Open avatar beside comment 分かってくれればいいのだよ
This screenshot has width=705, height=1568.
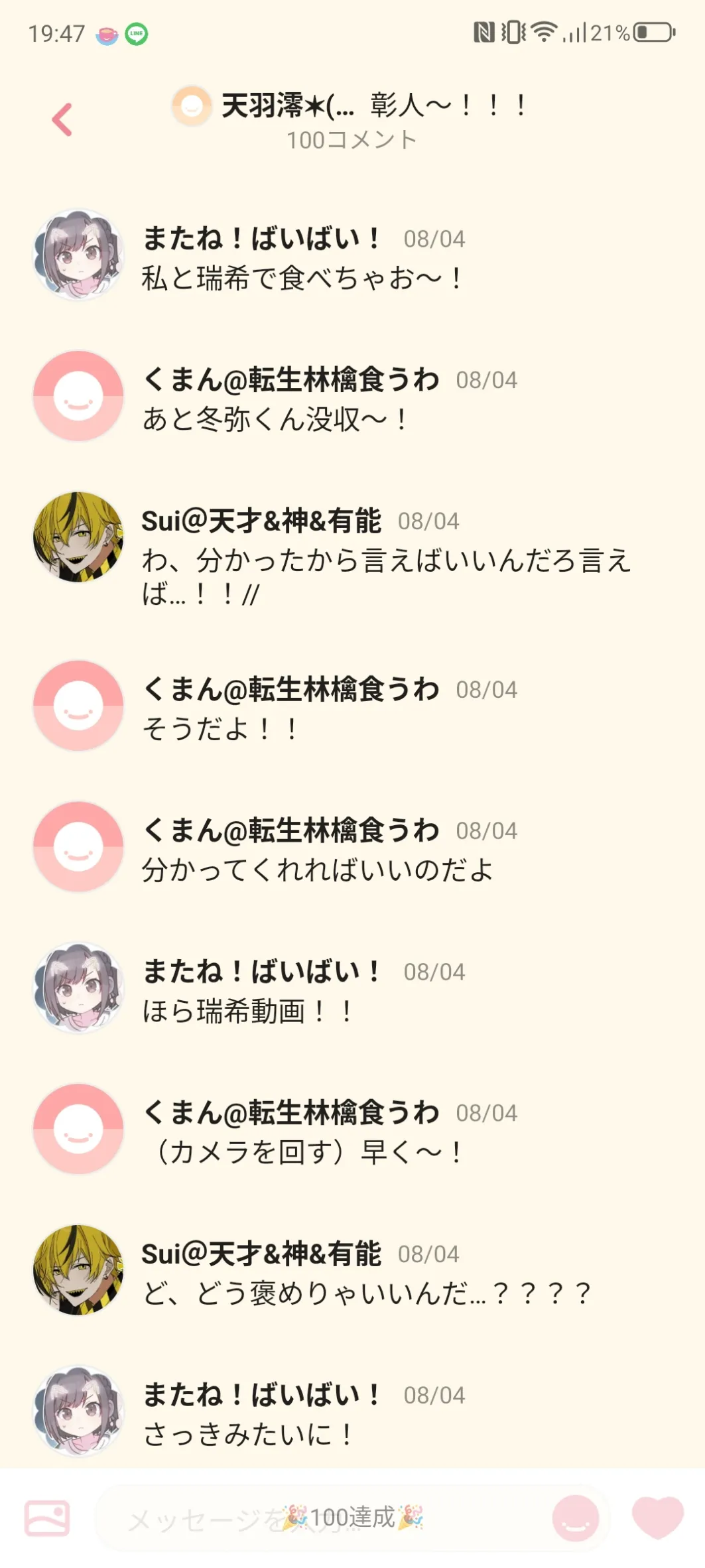click(78, 847)
